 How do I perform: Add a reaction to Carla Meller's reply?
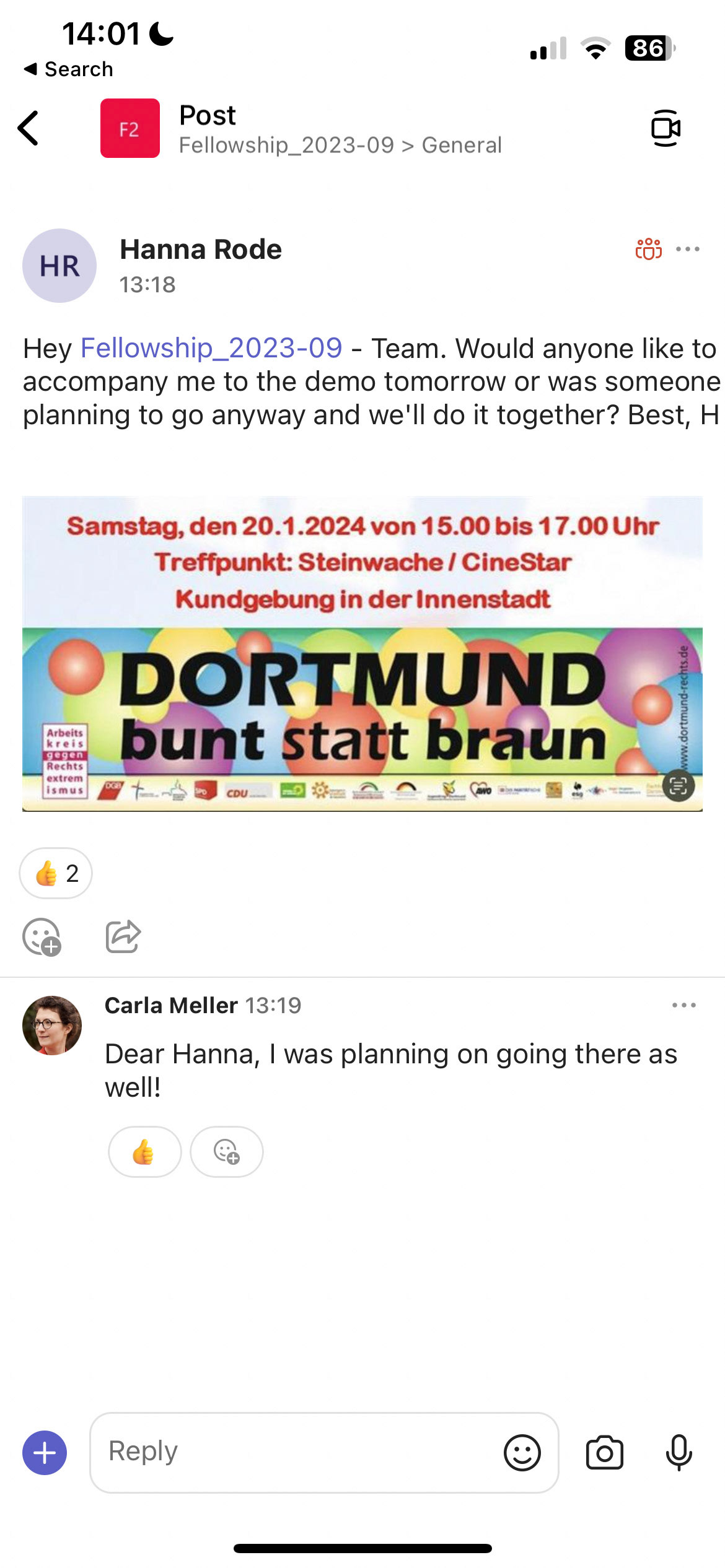[x=226, y=1152]
